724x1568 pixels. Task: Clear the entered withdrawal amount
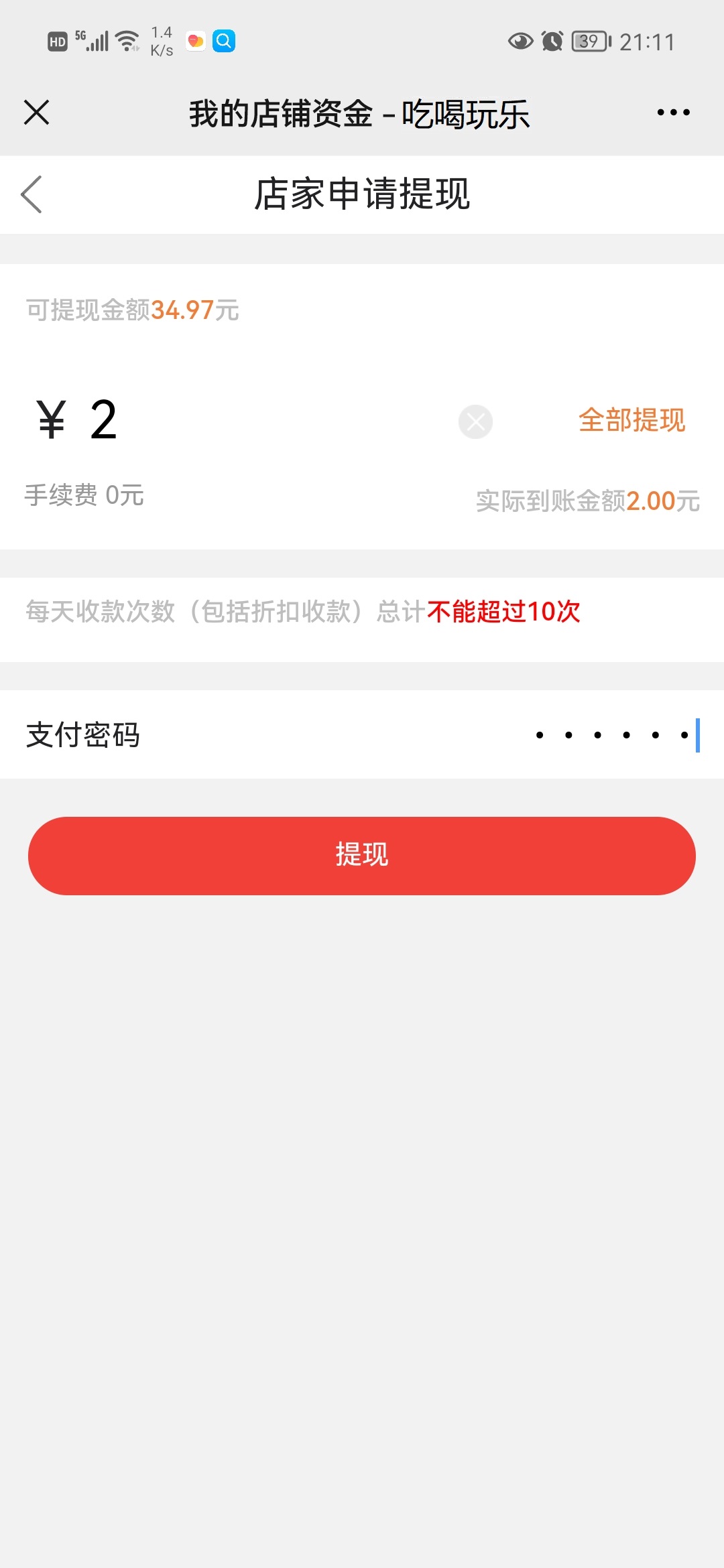475,421
